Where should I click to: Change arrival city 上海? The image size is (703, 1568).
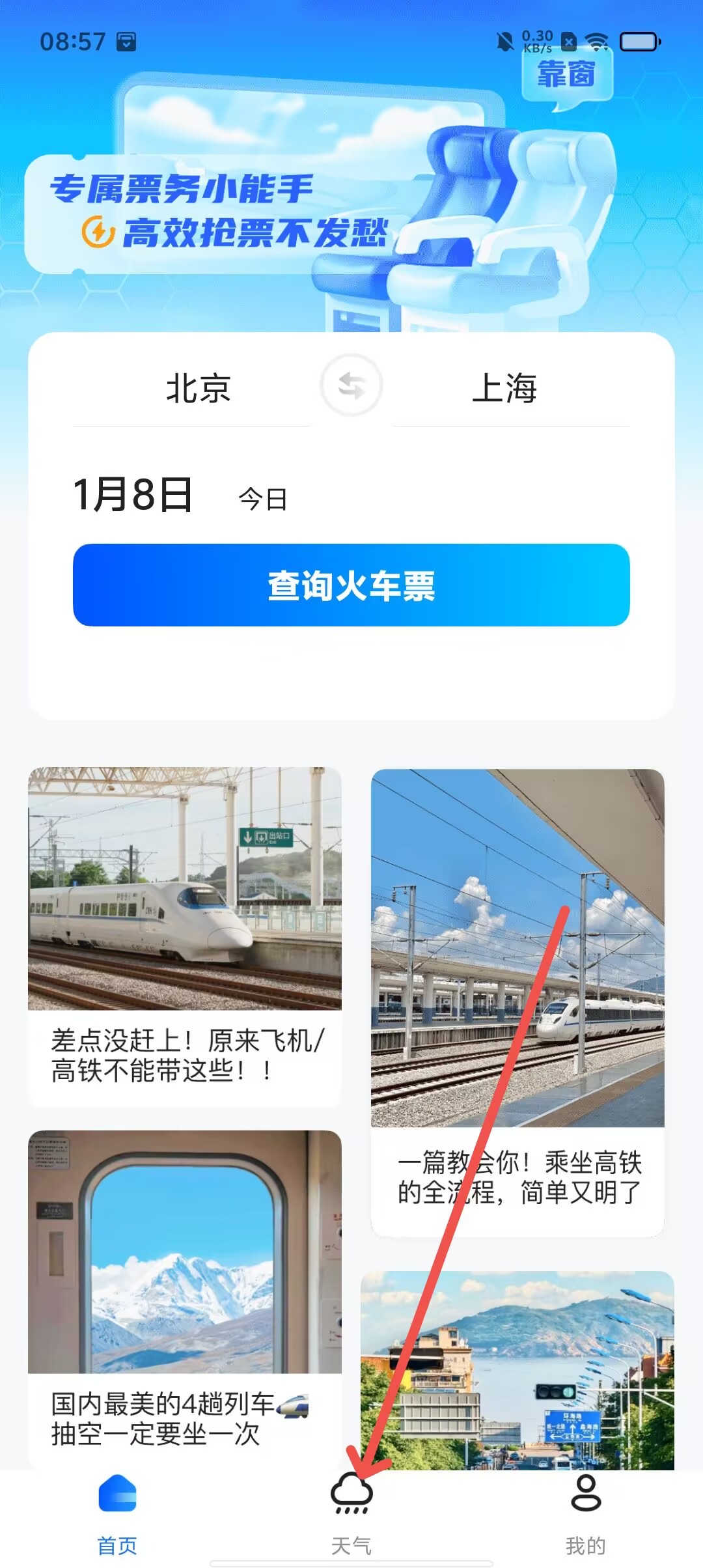point(504,389)
